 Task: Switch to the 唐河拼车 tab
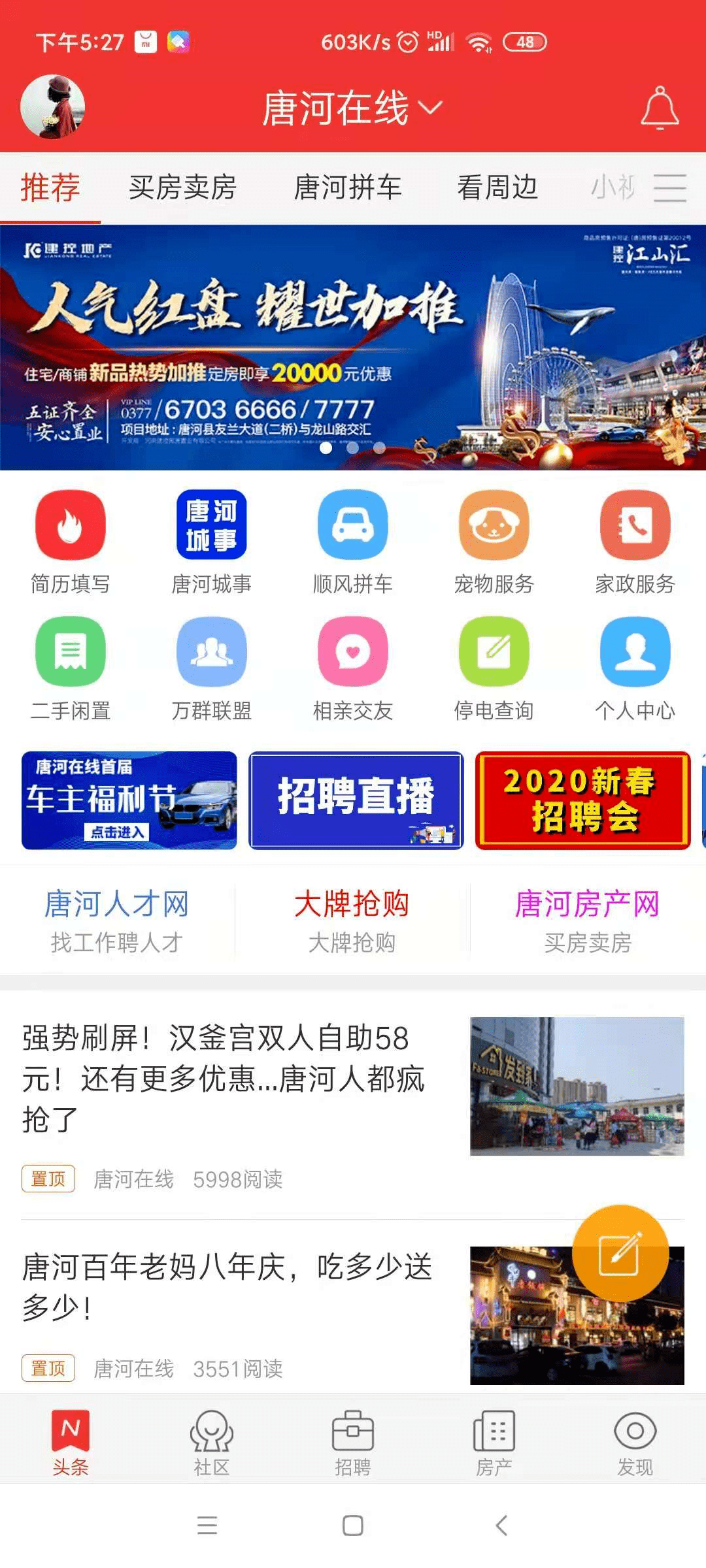coord(347,188)
